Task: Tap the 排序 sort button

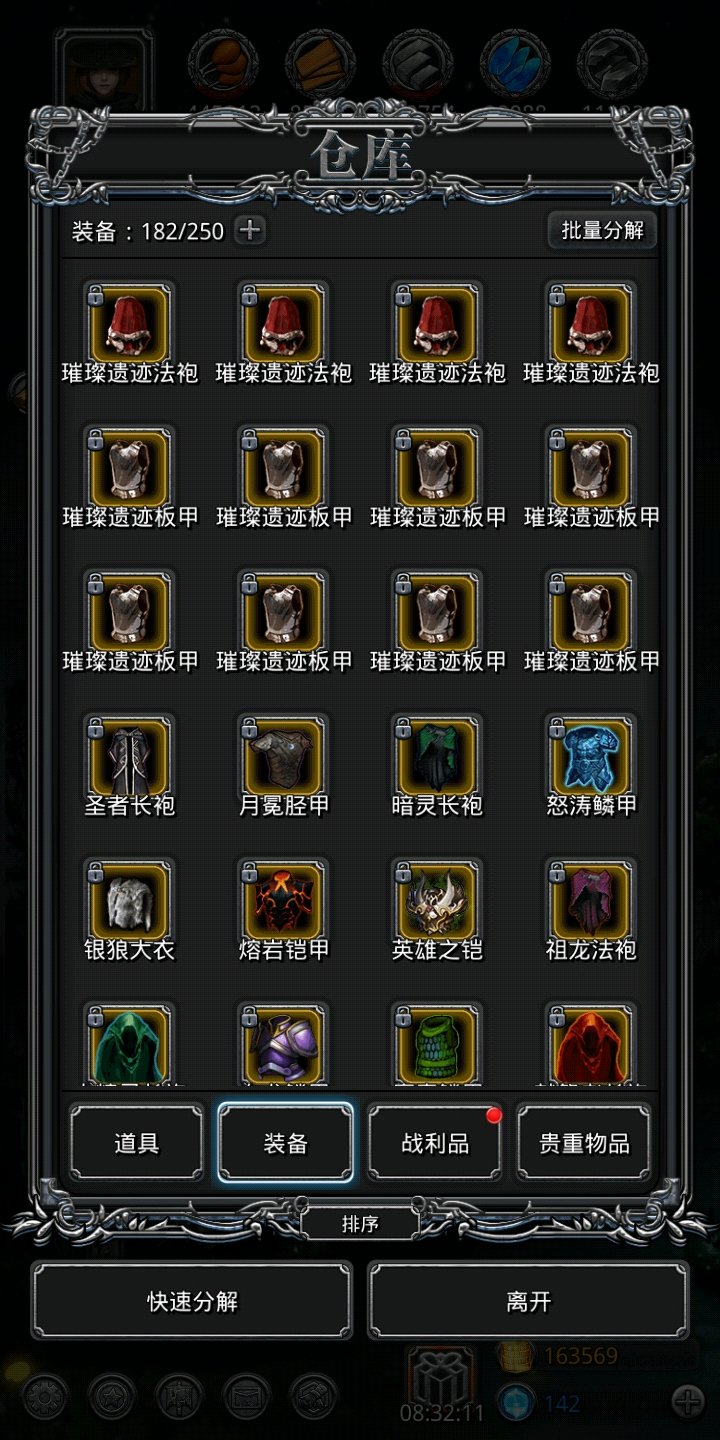Action: click(x=360, y=1224)
